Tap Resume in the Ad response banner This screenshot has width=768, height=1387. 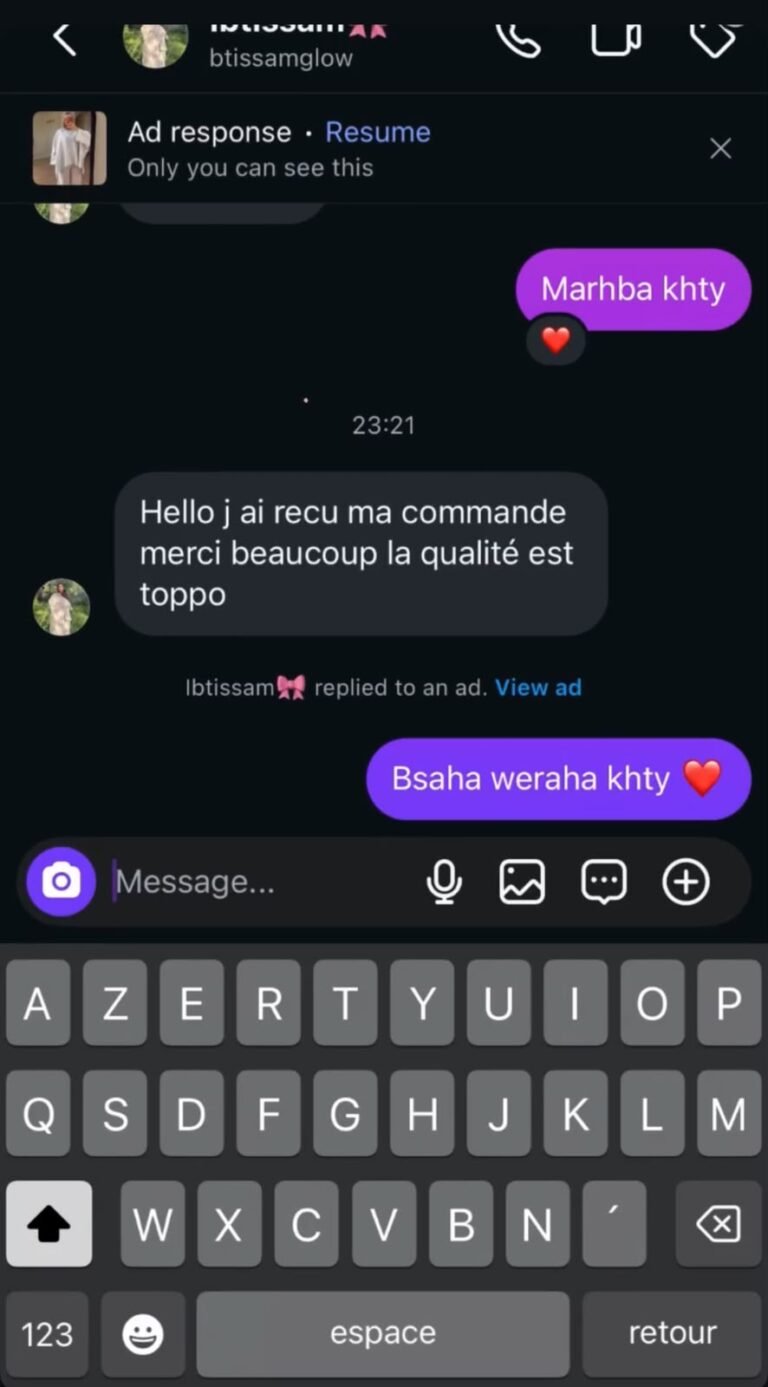[378, 132]
